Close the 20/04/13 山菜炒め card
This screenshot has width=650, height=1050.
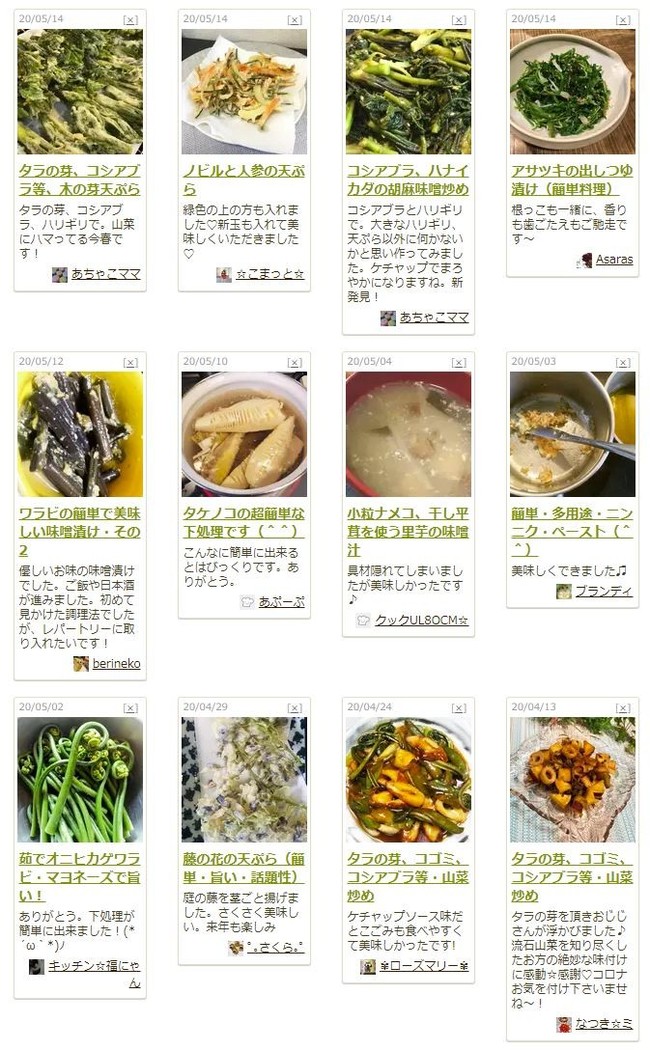(622, 708)
